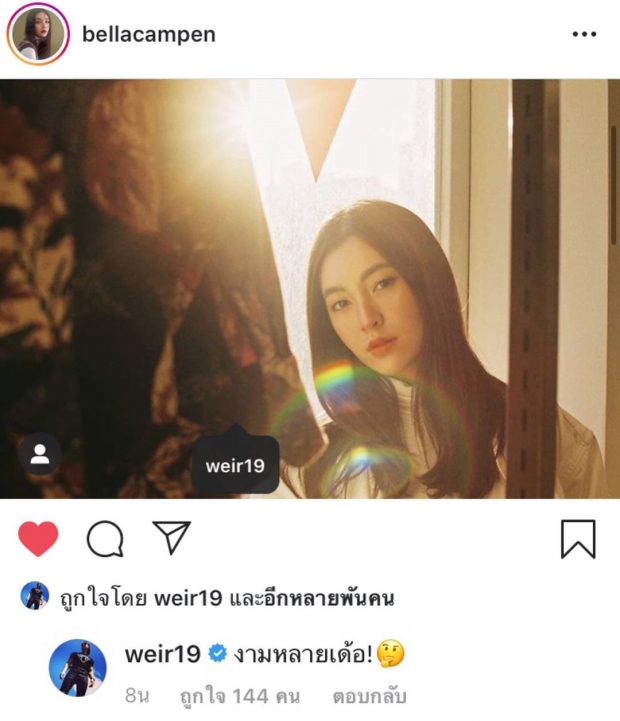Open bellacampen's profile picture story

pyautogui.click(x=37, y=35)
